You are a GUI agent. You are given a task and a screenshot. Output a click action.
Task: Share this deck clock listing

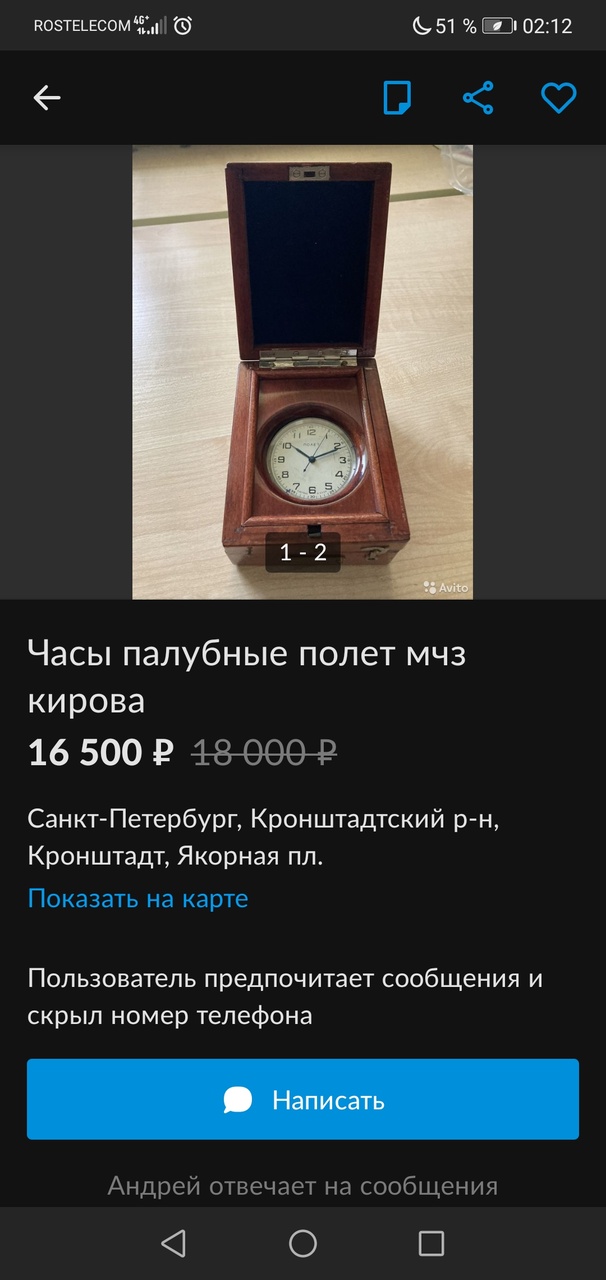pos(478,97)
